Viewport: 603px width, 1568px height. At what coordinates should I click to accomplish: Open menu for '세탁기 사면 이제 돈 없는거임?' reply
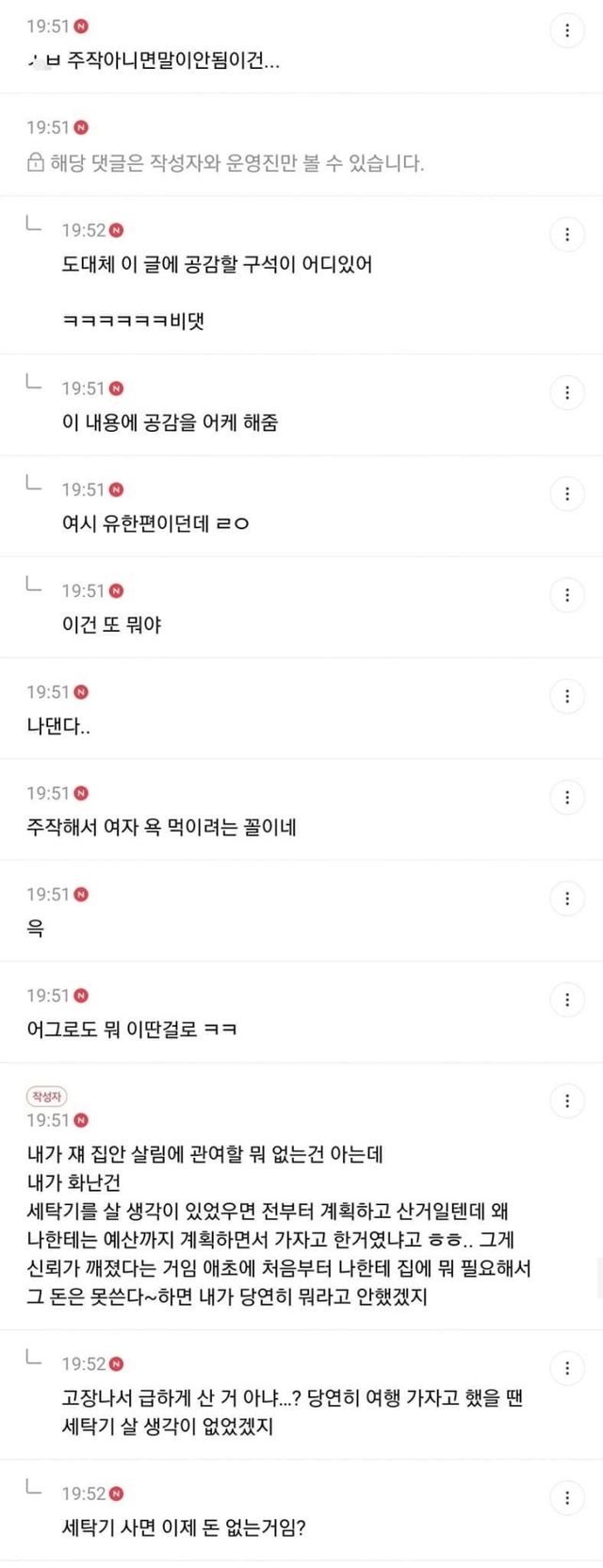click(567, 1498)
